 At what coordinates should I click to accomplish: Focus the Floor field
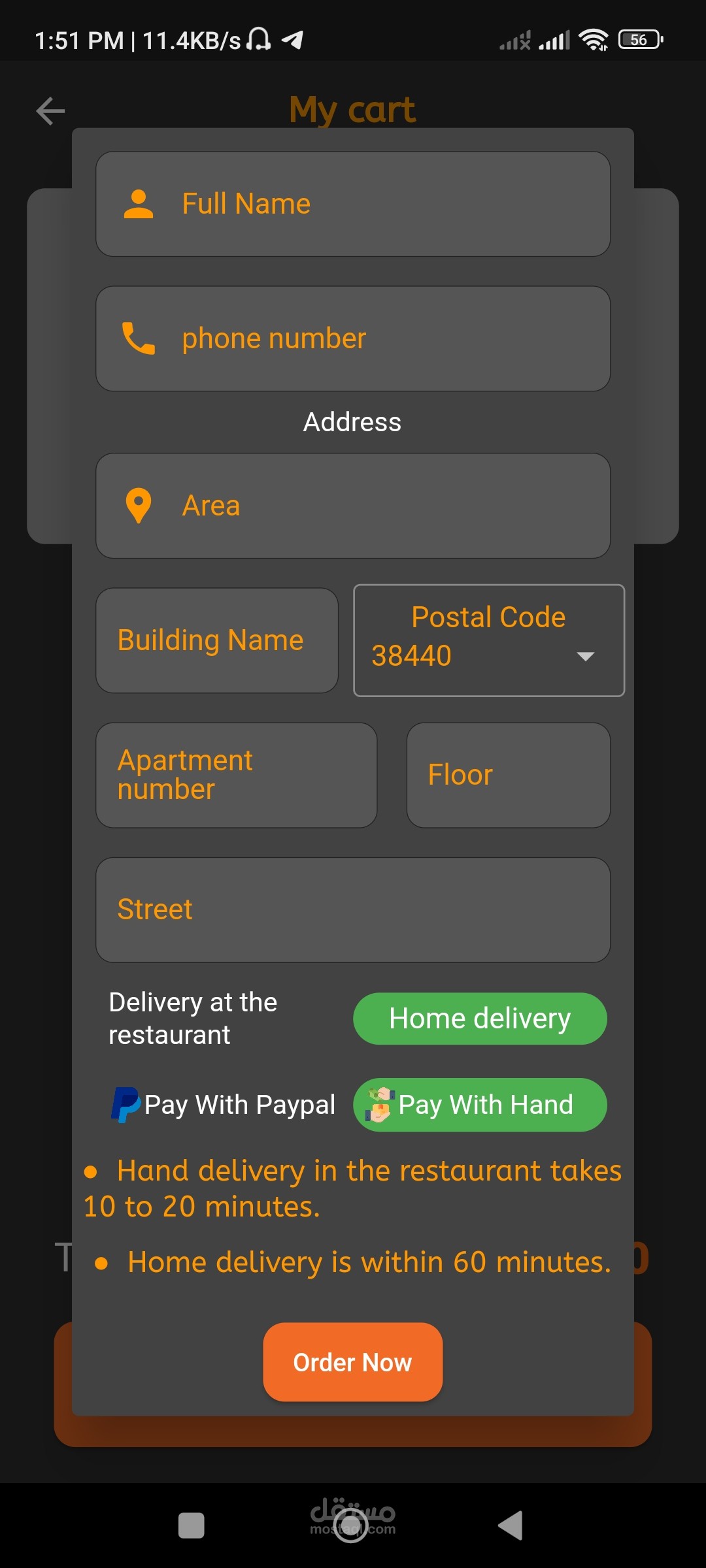point(509,775)
